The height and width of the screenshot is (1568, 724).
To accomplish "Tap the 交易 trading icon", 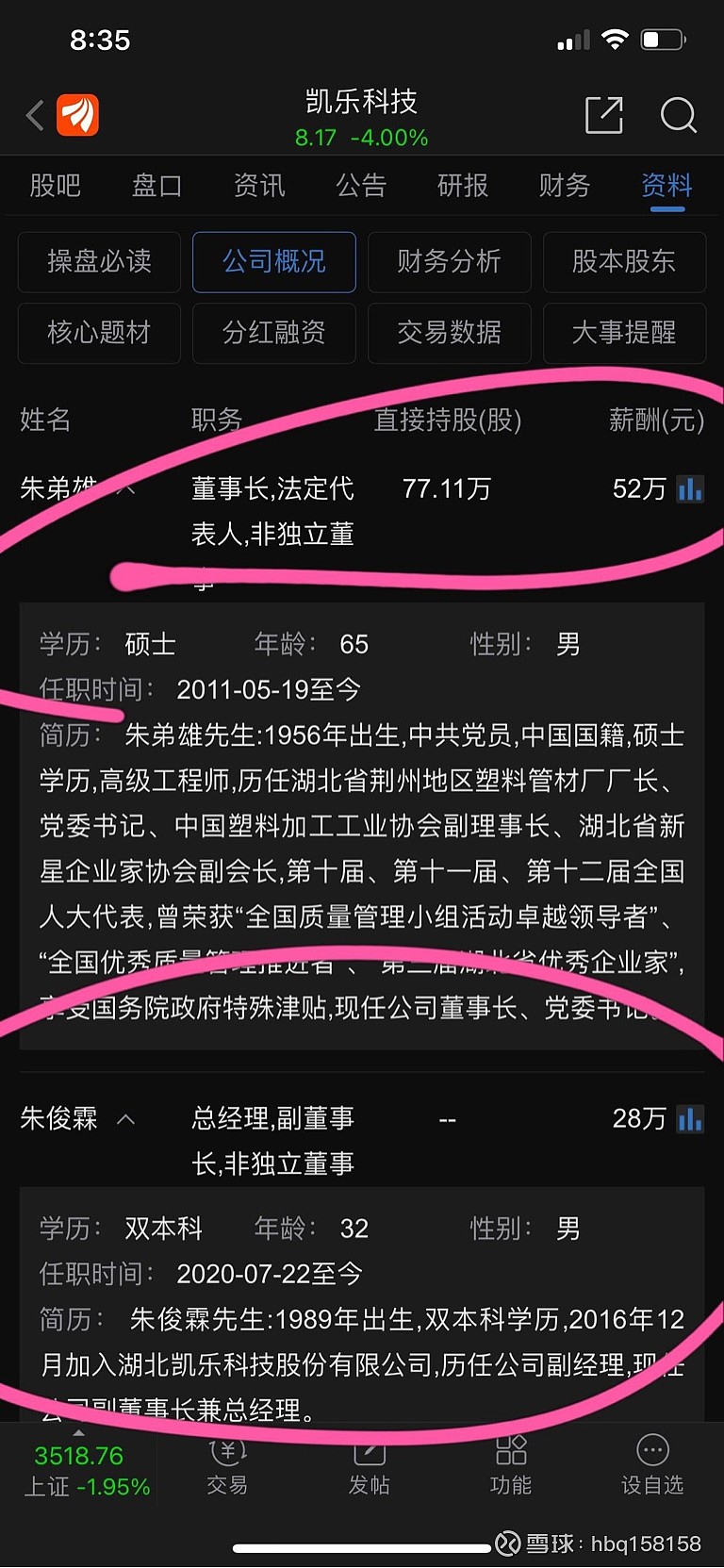I will click(x=226, y=1465).
